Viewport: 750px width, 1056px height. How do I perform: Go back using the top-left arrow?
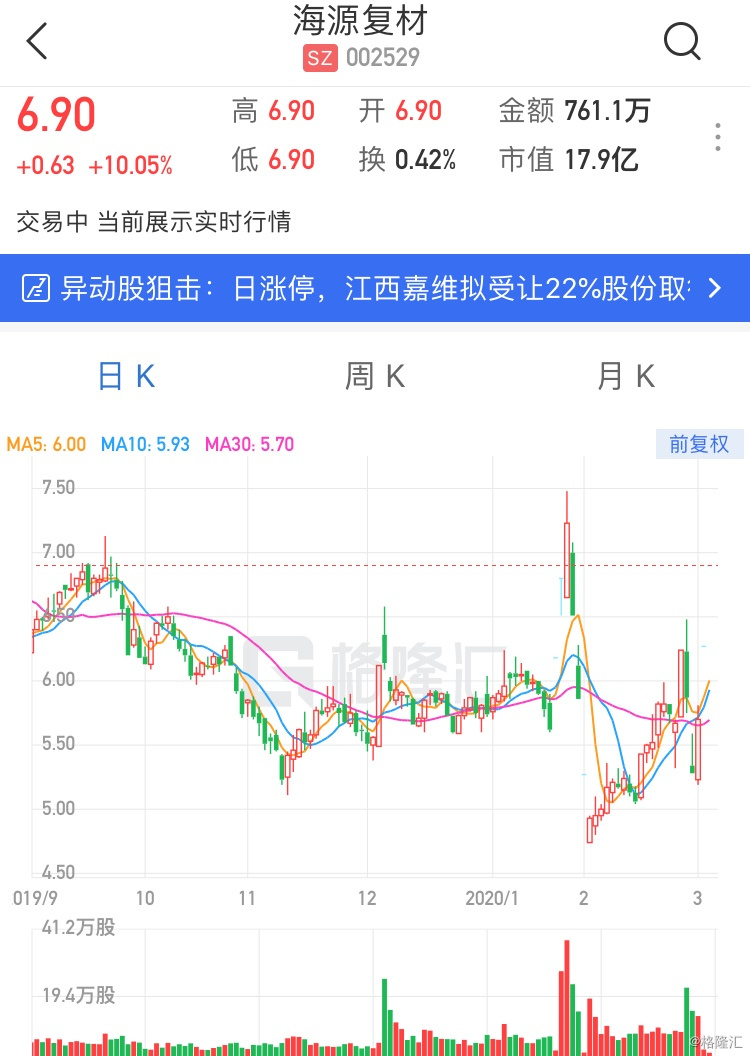(x=37, y=42)
